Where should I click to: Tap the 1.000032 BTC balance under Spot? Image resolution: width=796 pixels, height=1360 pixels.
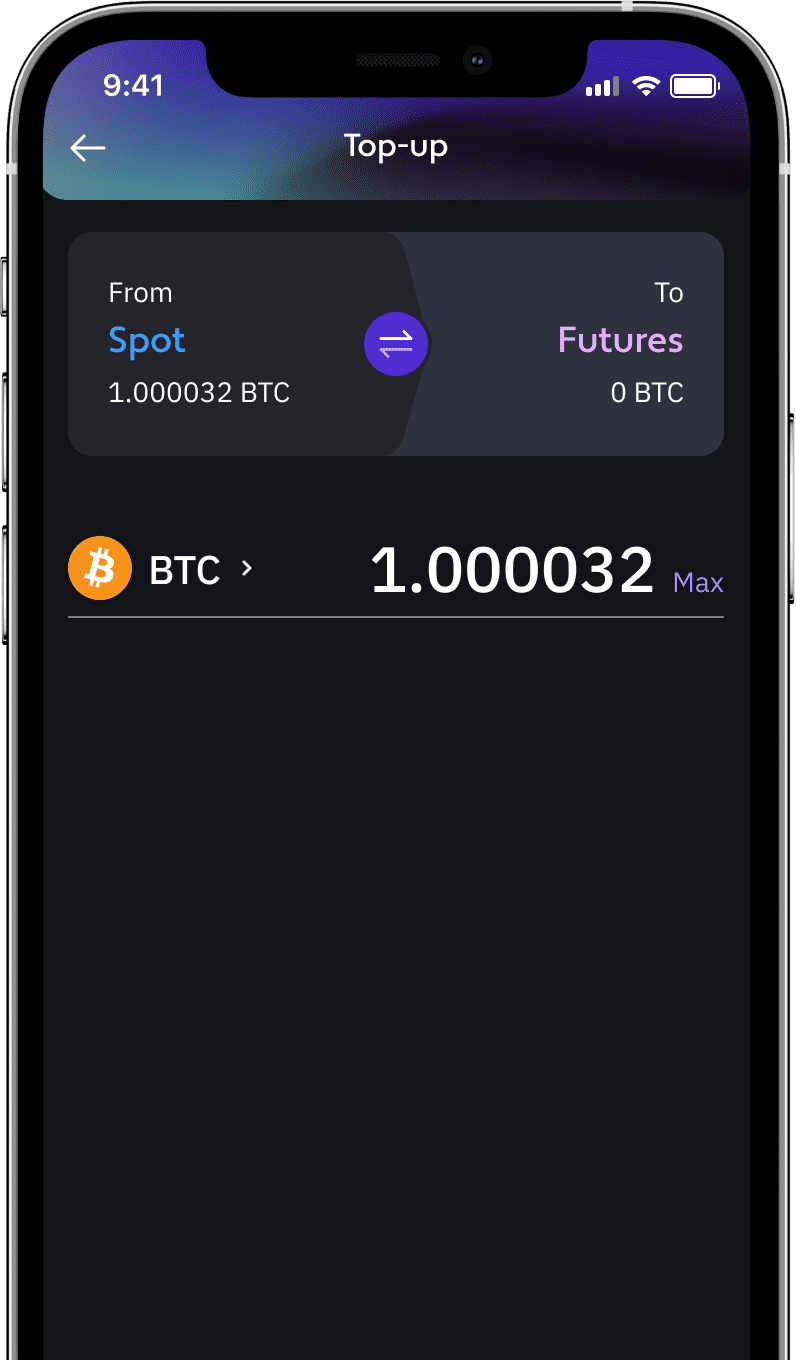pyautogui.click(x=198, y=392)
